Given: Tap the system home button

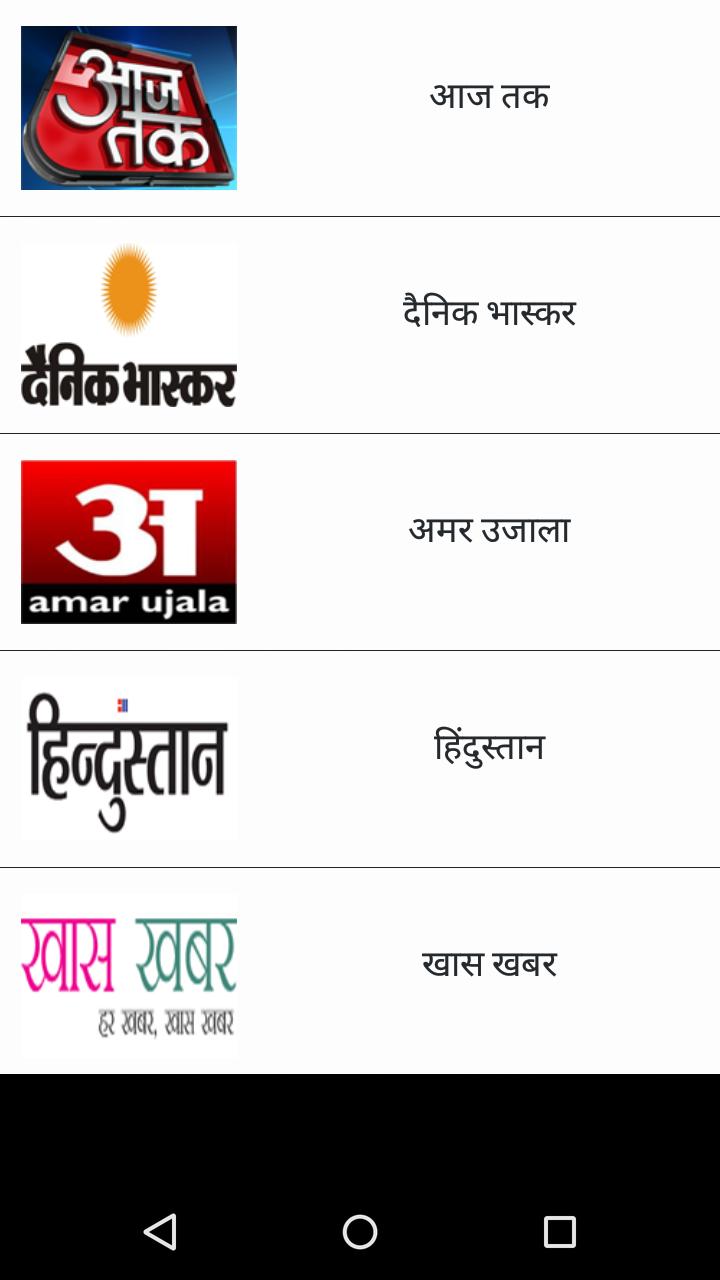Looking at the screenshot, I should click(x=360, y=1231).
